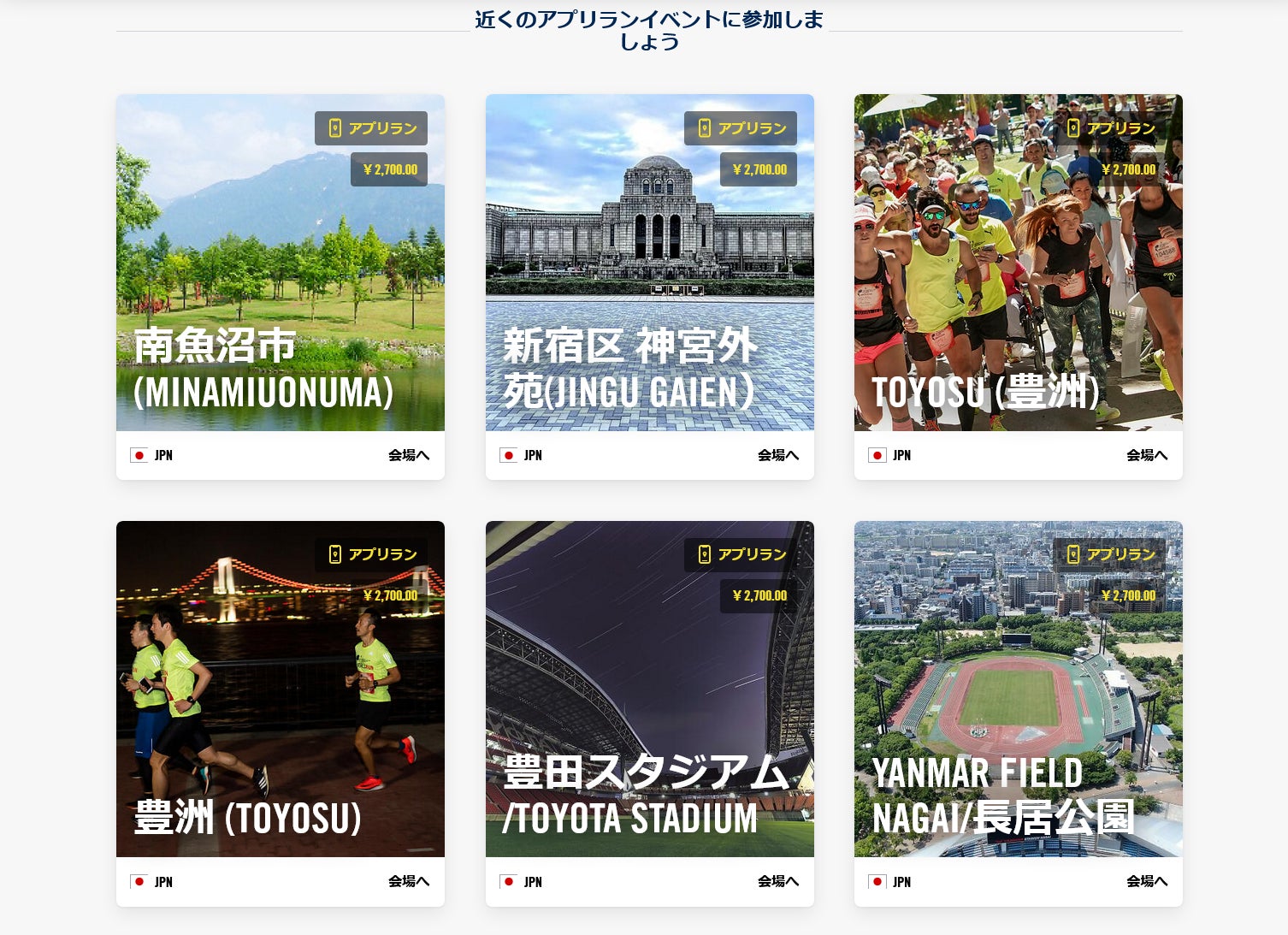Select 会場へ under the TOYOSU (豊洲) card
This screenshot has height=935, width=1288.
1147,455
